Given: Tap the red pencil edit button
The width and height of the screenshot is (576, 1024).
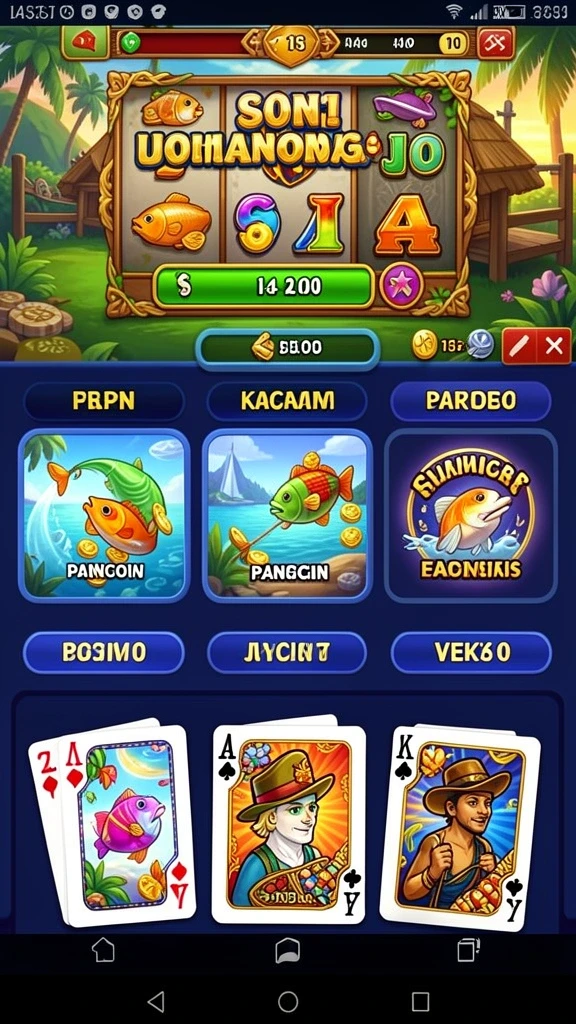Looking at the screenshot, I should tap(519, 346).
